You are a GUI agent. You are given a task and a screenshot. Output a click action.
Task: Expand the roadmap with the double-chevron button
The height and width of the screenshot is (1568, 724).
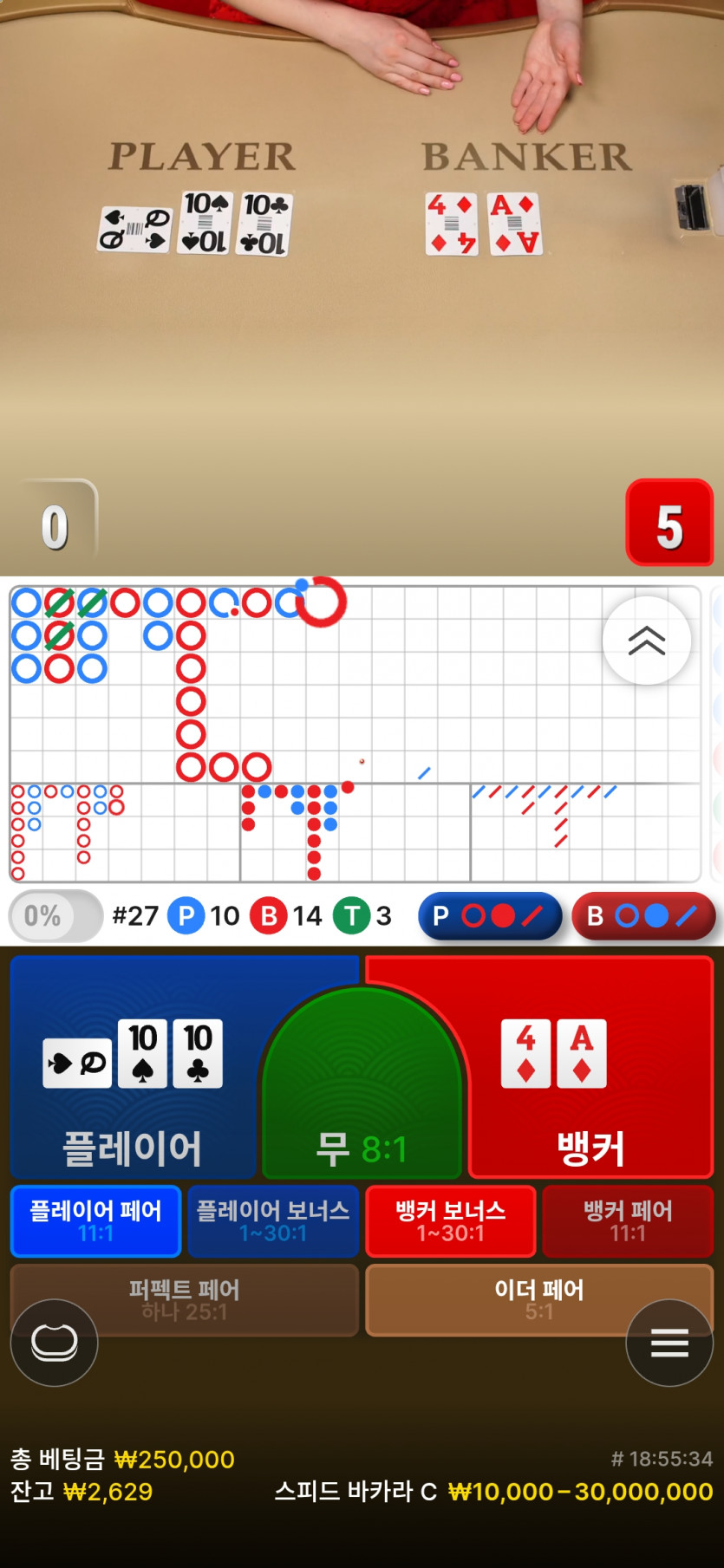pyautogui.click(x=646, y=641)
